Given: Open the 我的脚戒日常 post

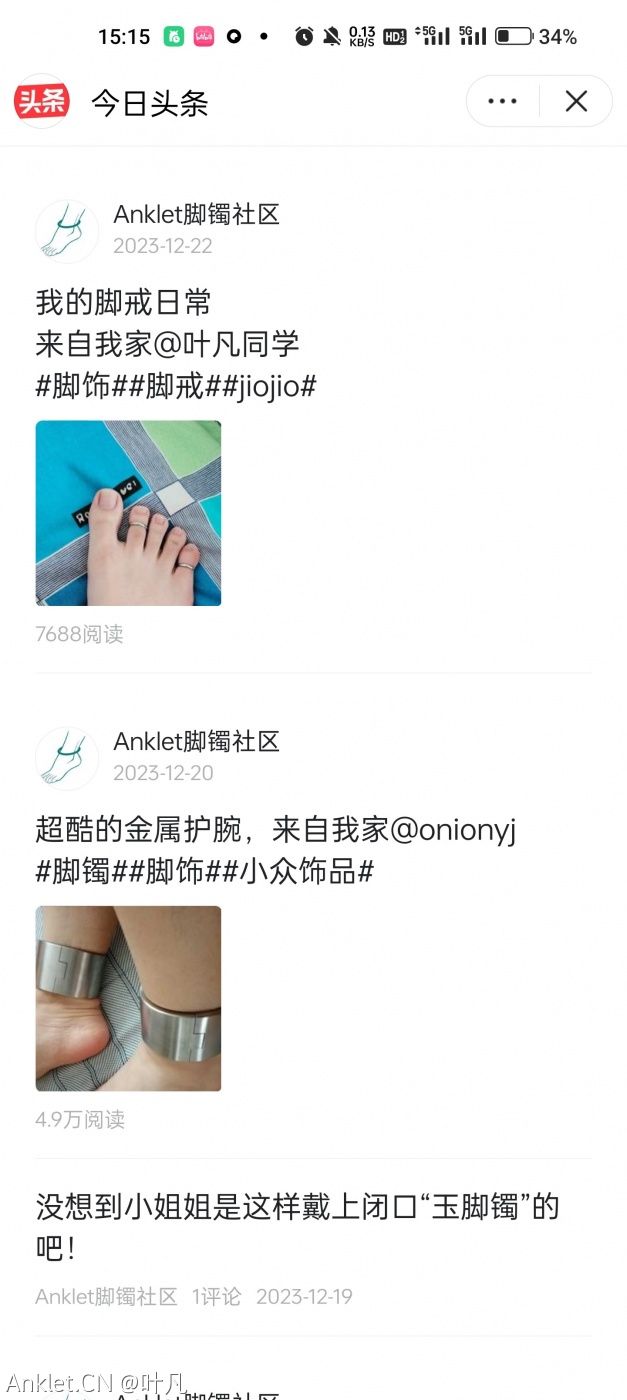Looking at the screenshot, I should coord(123,302).
